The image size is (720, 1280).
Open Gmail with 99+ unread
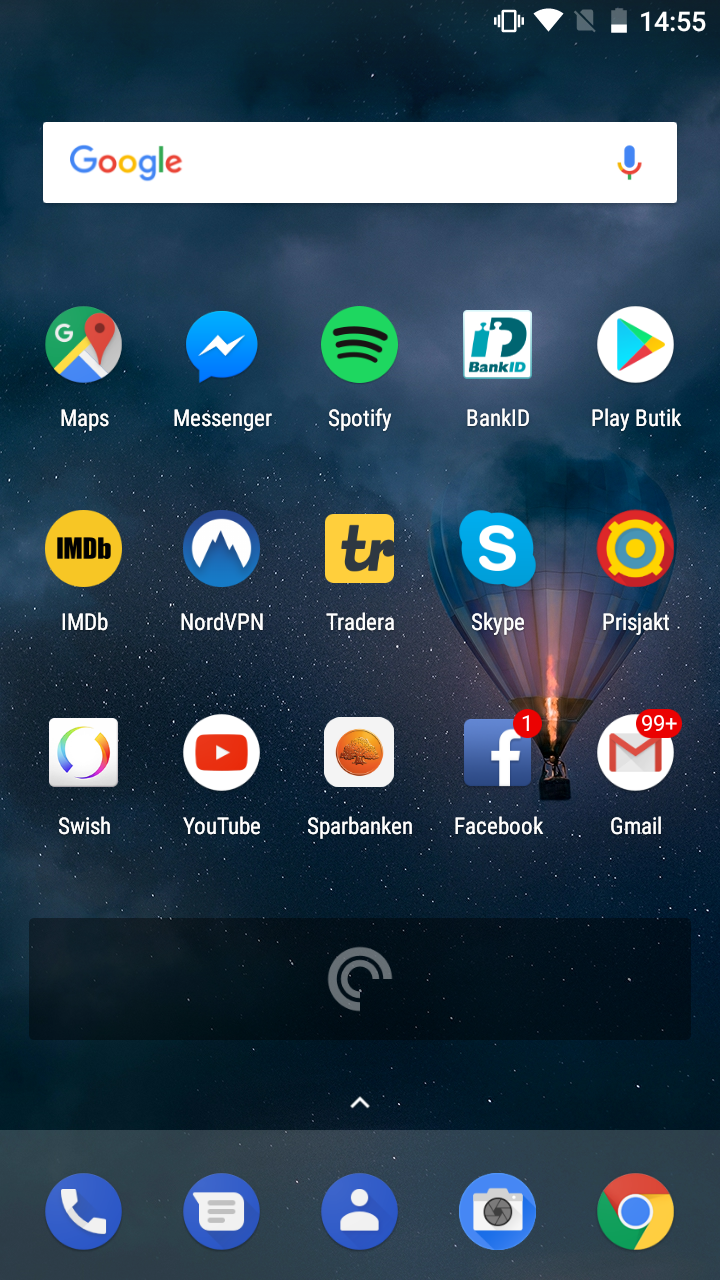635,753
